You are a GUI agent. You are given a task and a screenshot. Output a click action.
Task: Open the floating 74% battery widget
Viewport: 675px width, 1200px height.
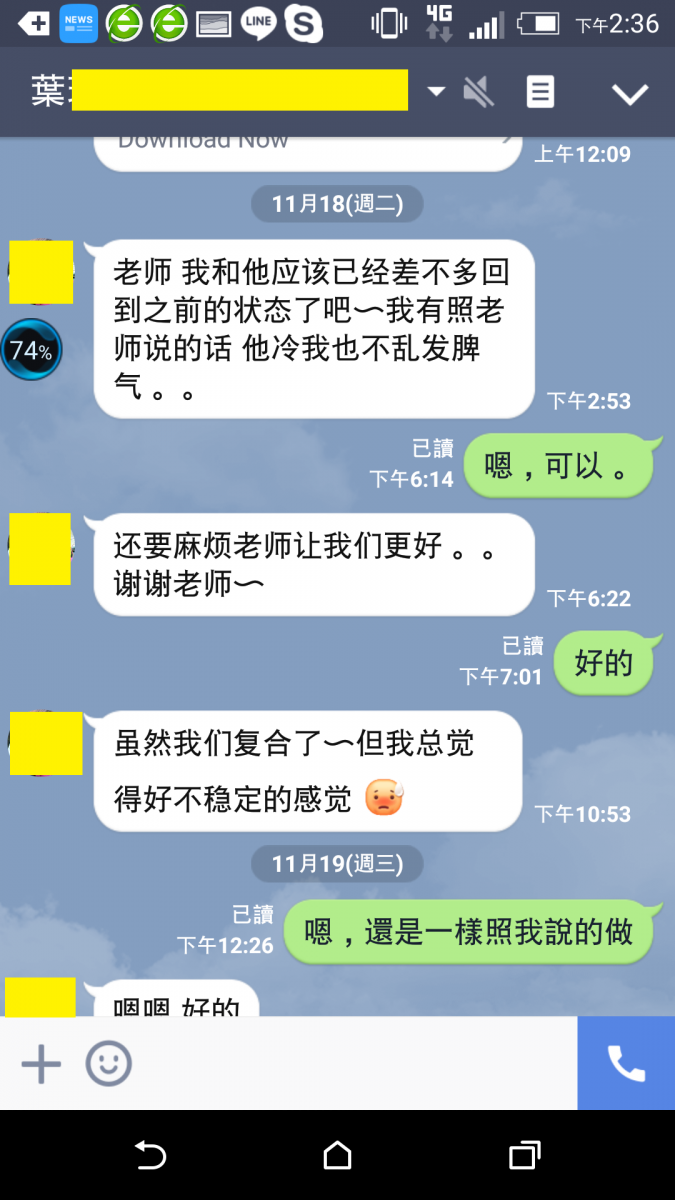[x=31, y=351]
